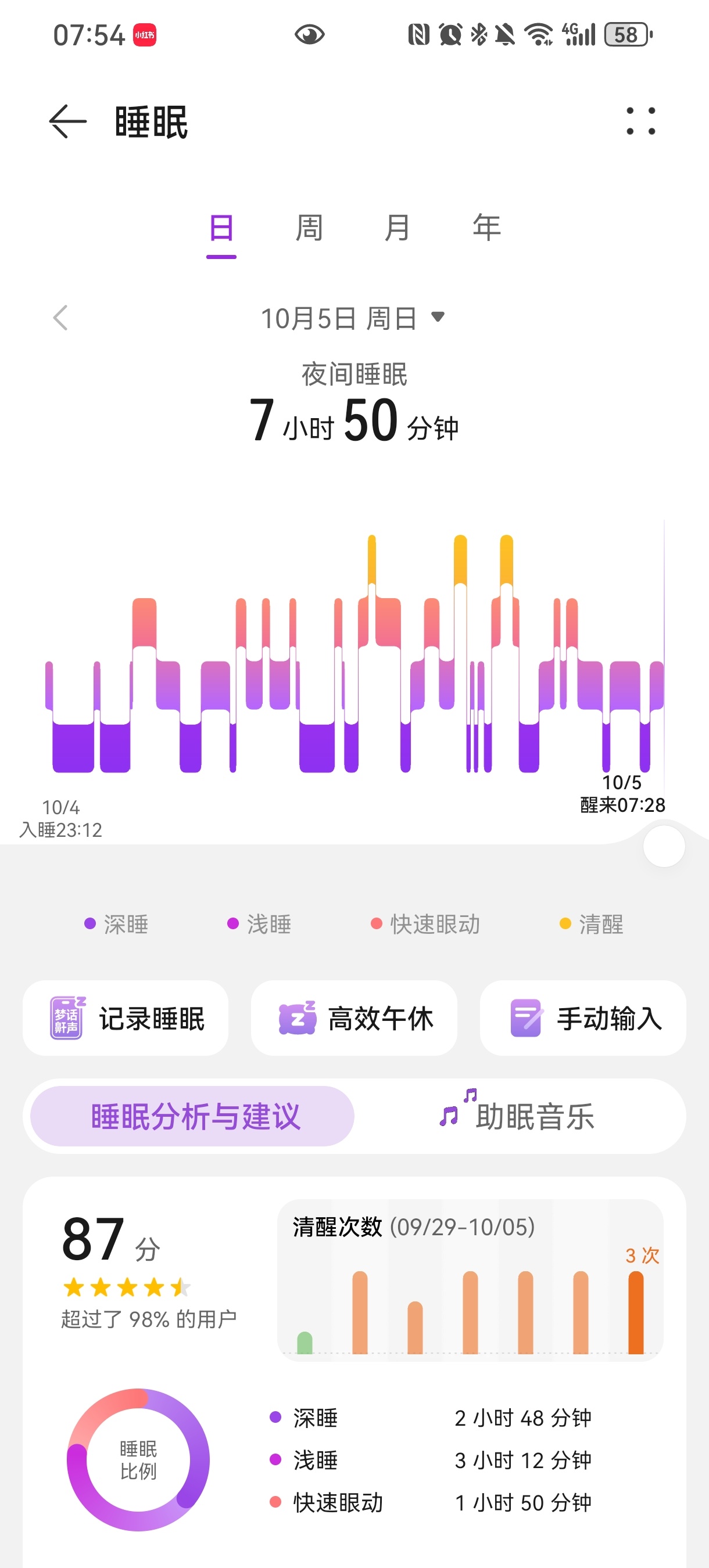The width and height of the screenshot is (709, 1568).
Task: Switch to the 年 (year) tab
Action: pos(486,228)
